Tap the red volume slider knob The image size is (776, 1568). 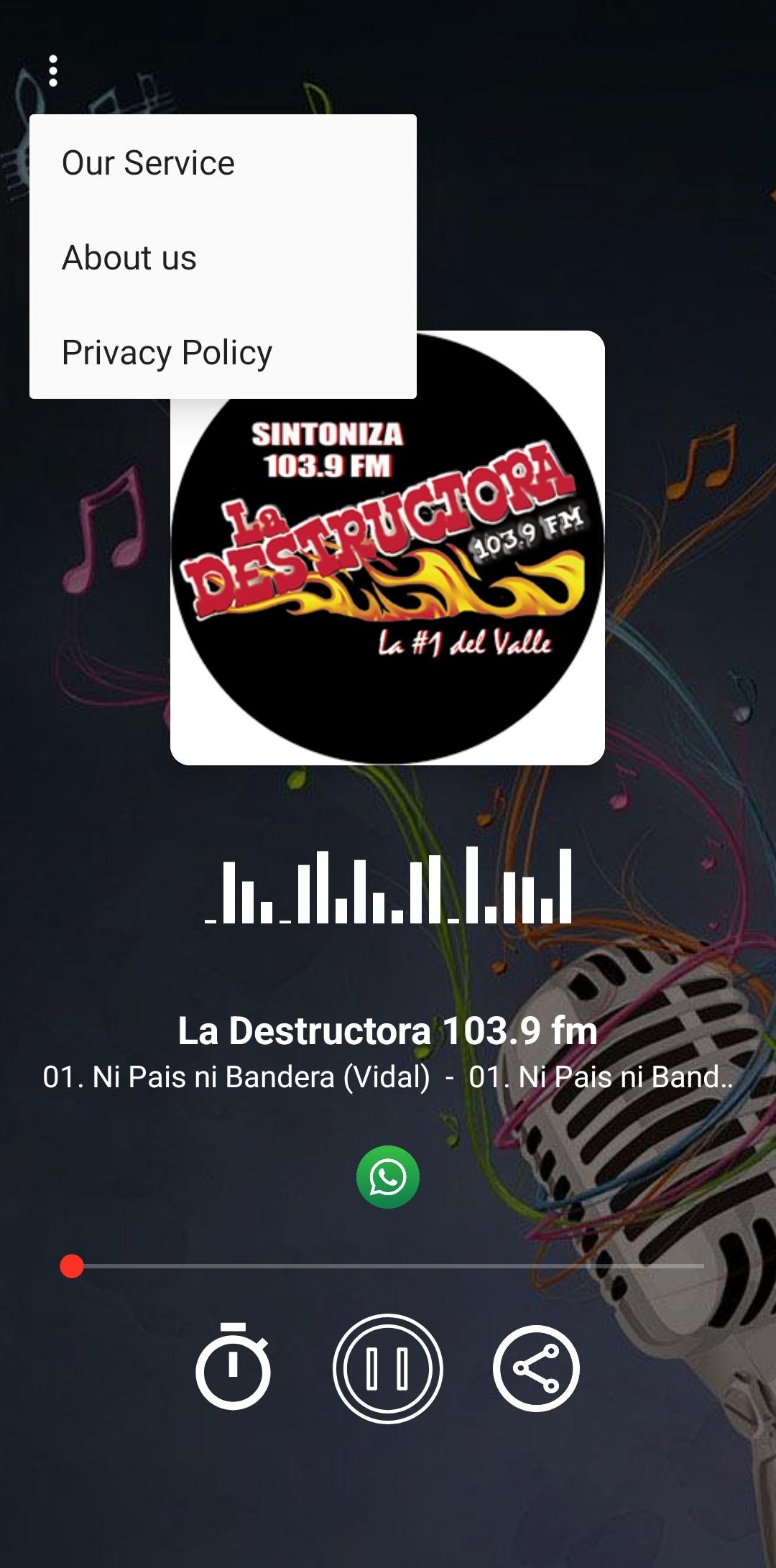click(x=72, y=1266)
